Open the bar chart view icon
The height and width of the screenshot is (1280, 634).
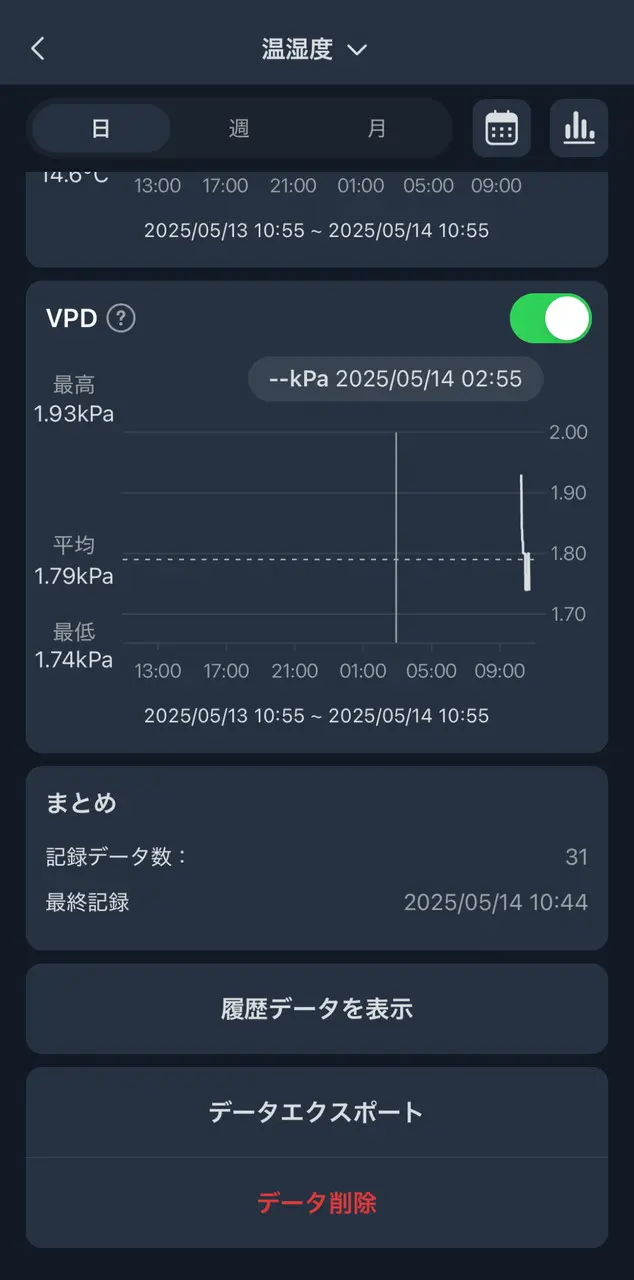pos(578,128)
